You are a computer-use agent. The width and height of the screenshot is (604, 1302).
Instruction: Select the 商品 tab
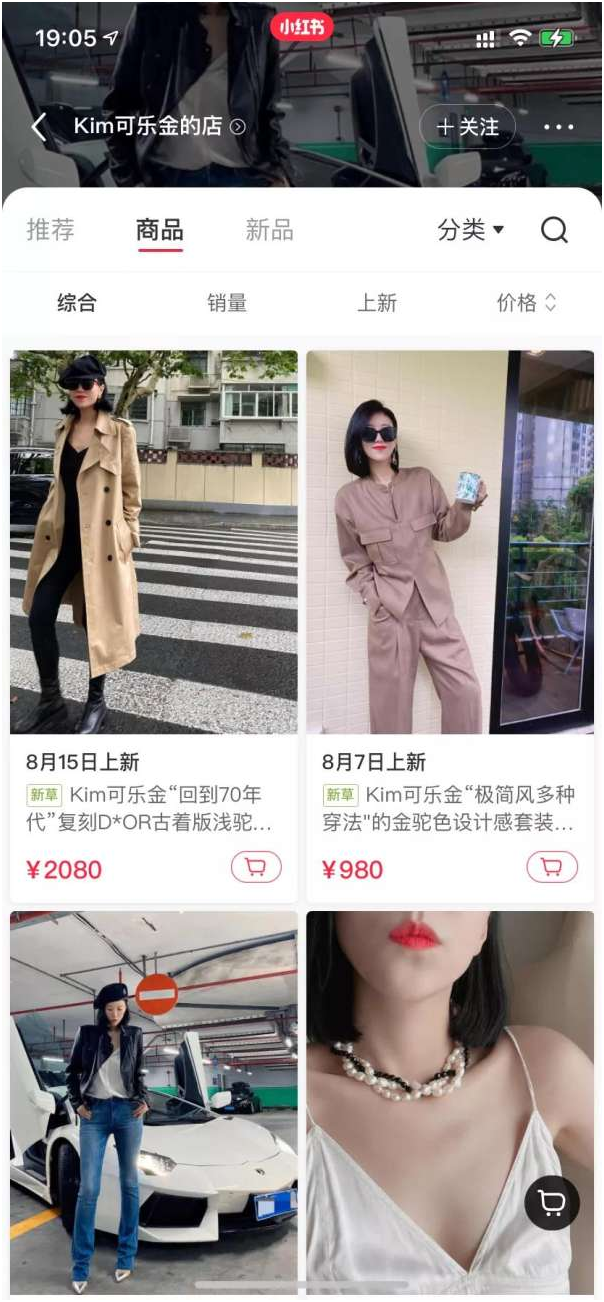coord(160,230)
